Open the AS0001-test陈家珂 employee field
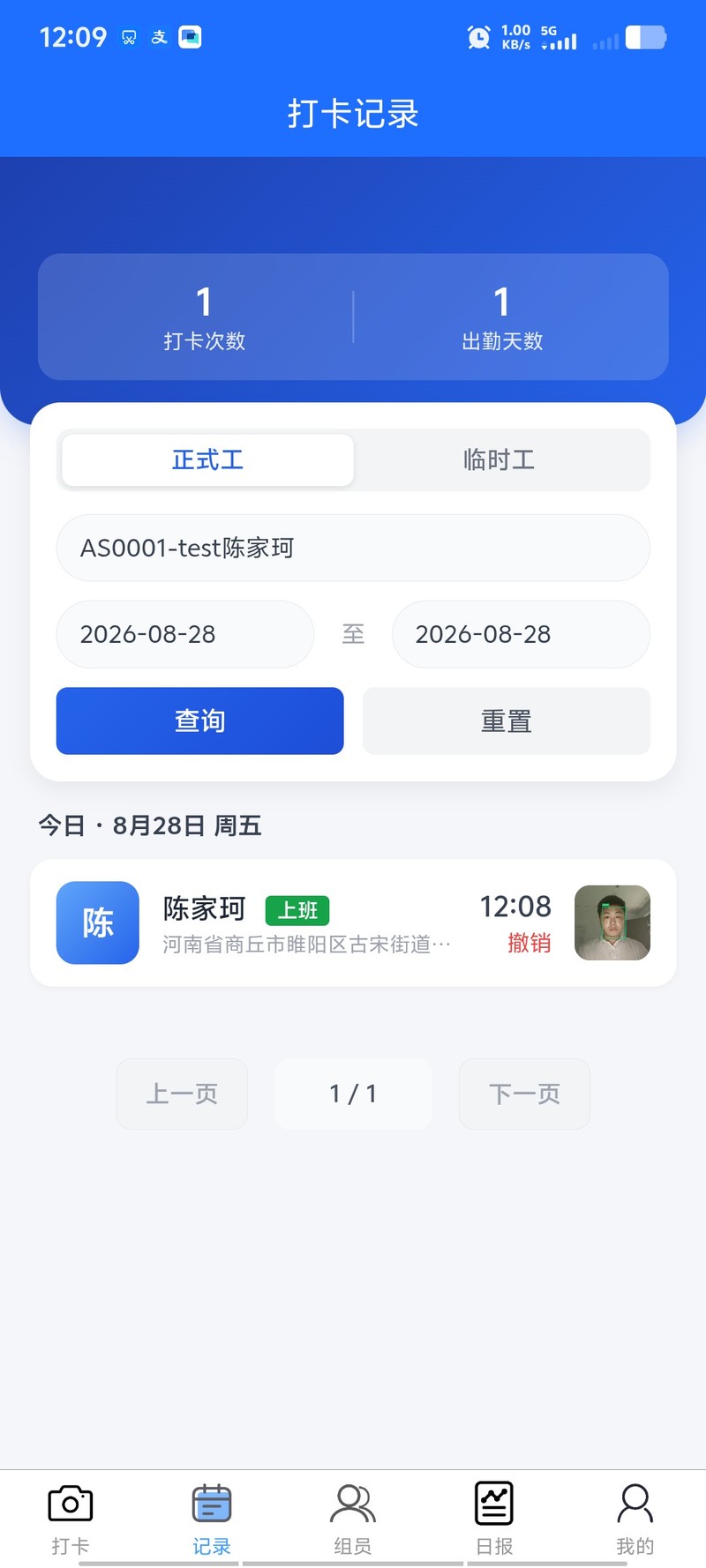The image size is (706, 1568). pos(353,548)
